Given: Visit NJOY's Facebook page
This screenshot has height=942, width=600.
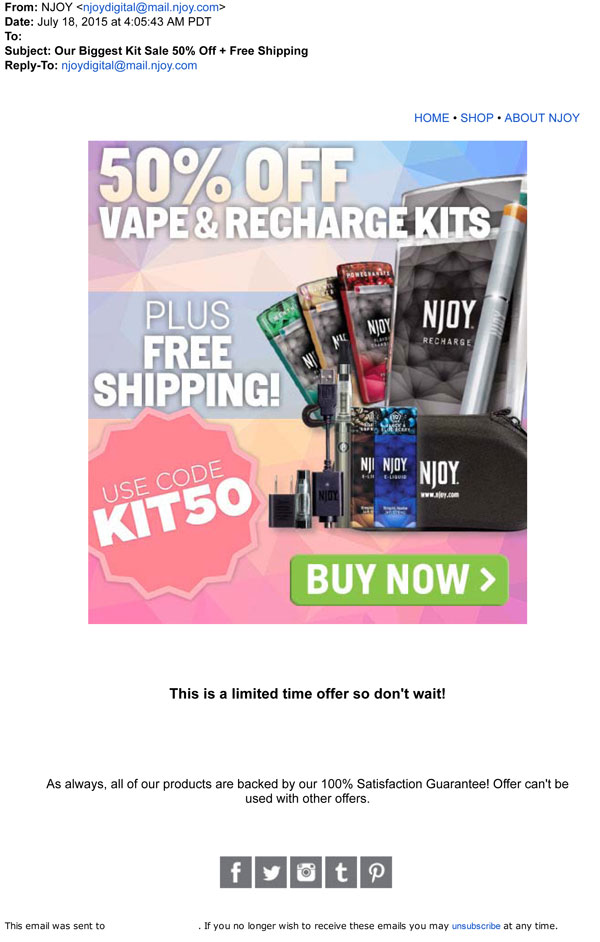Looking at the screenshot, I should pyautogui.click(x=235, y=872).
